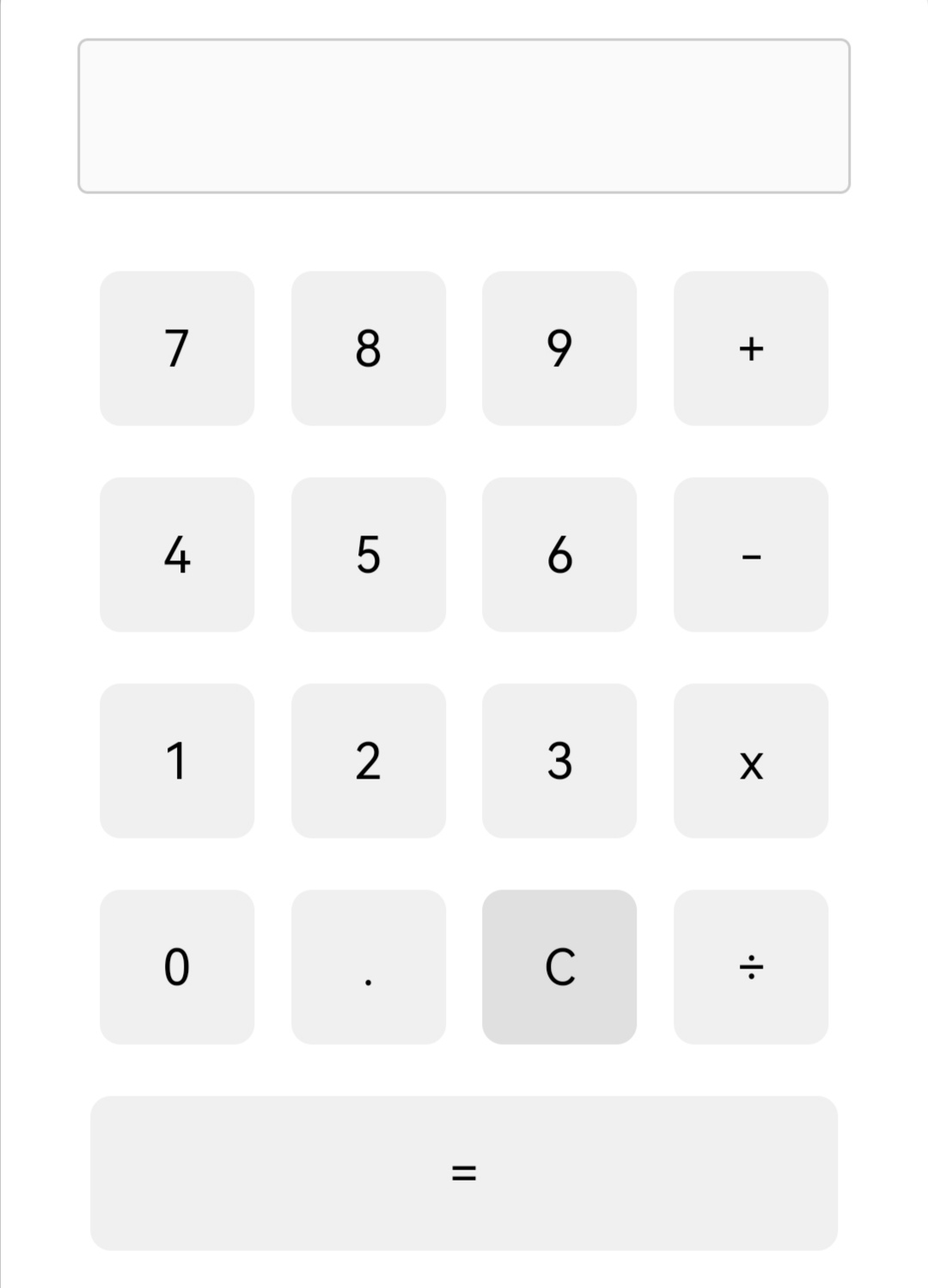
Task: Select the minus operator
Action: coord(751,554)
